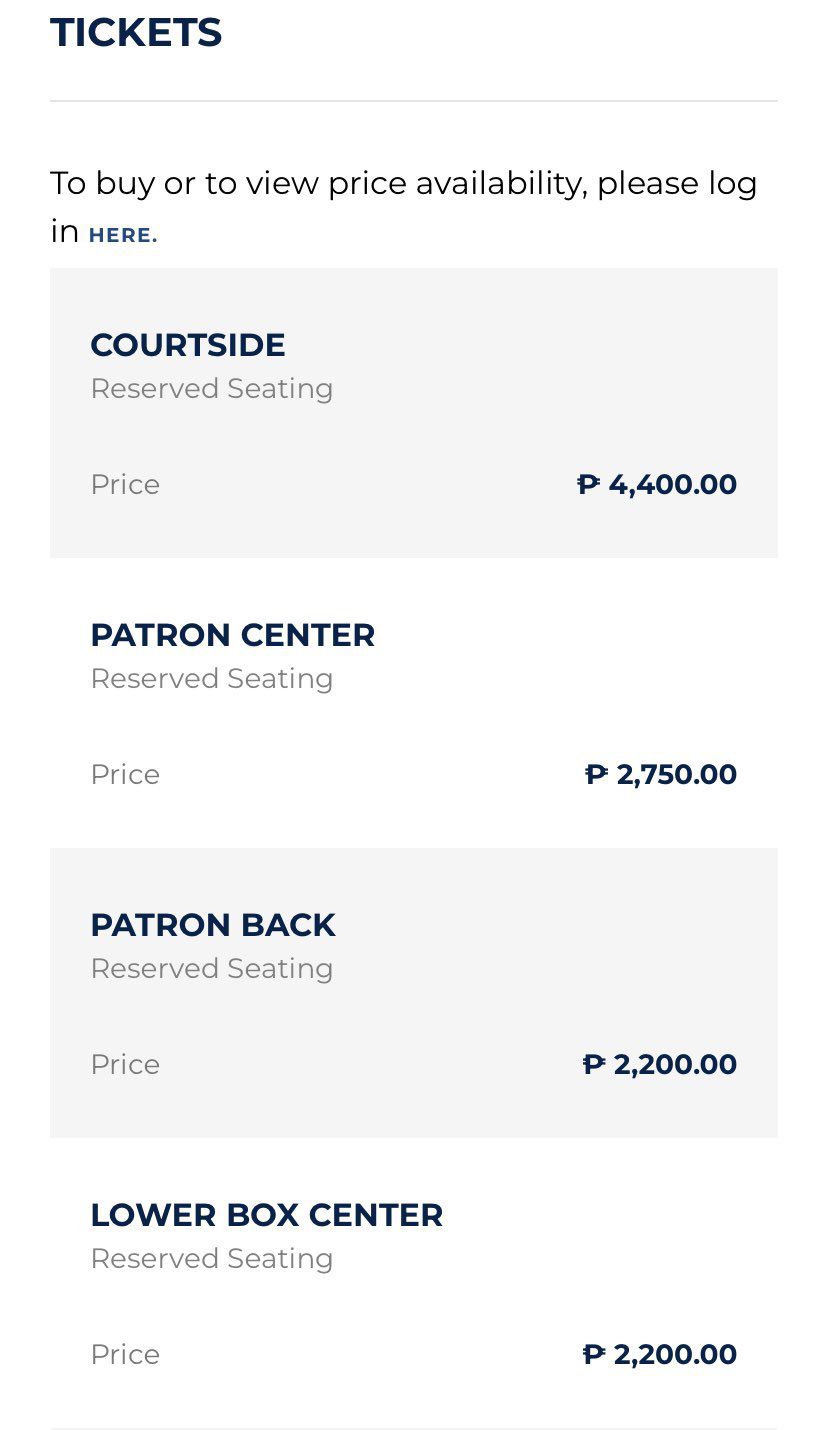Tap the HERE link to log in
Screen dimensions: 828x1430
point(123,236)
